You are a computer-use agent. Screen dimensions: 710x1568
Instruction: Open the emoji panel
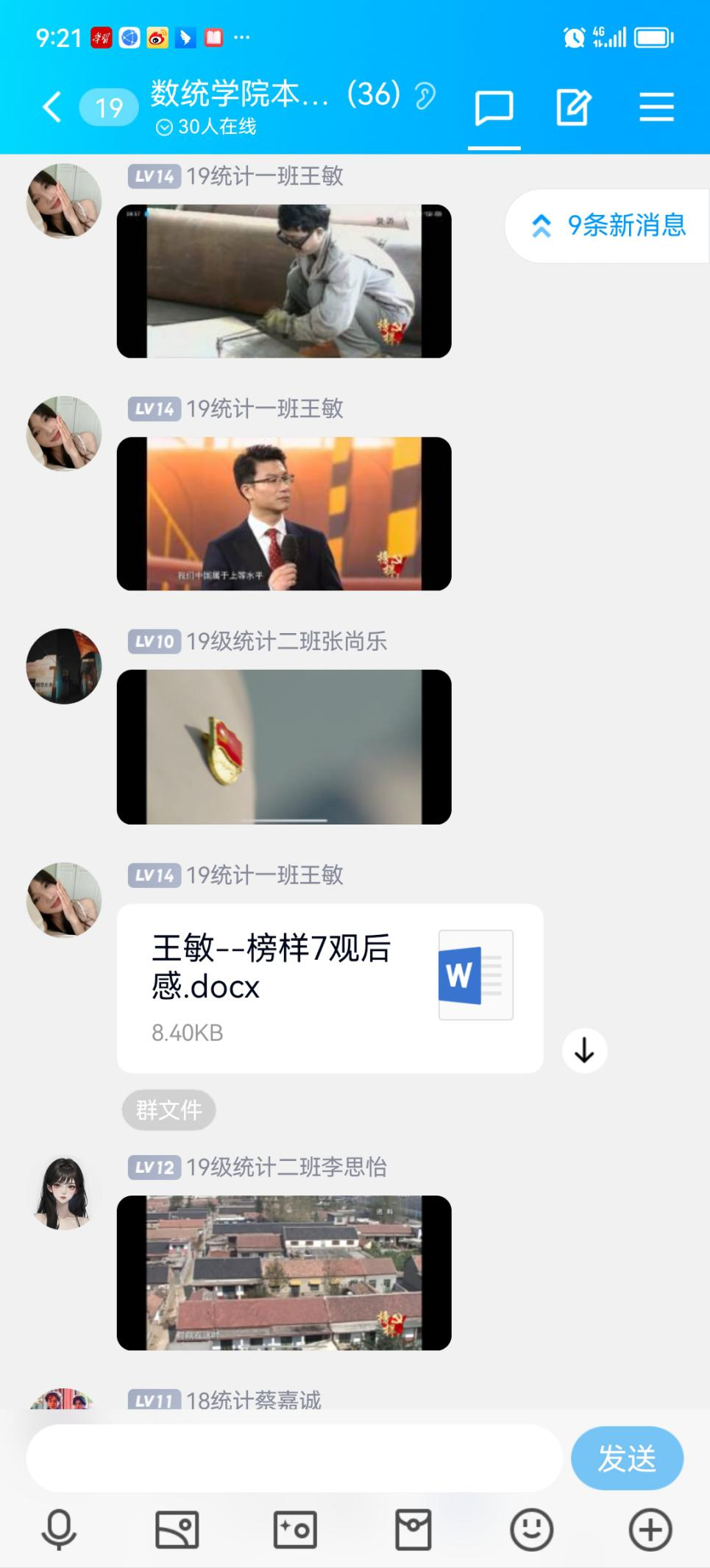531,1530
